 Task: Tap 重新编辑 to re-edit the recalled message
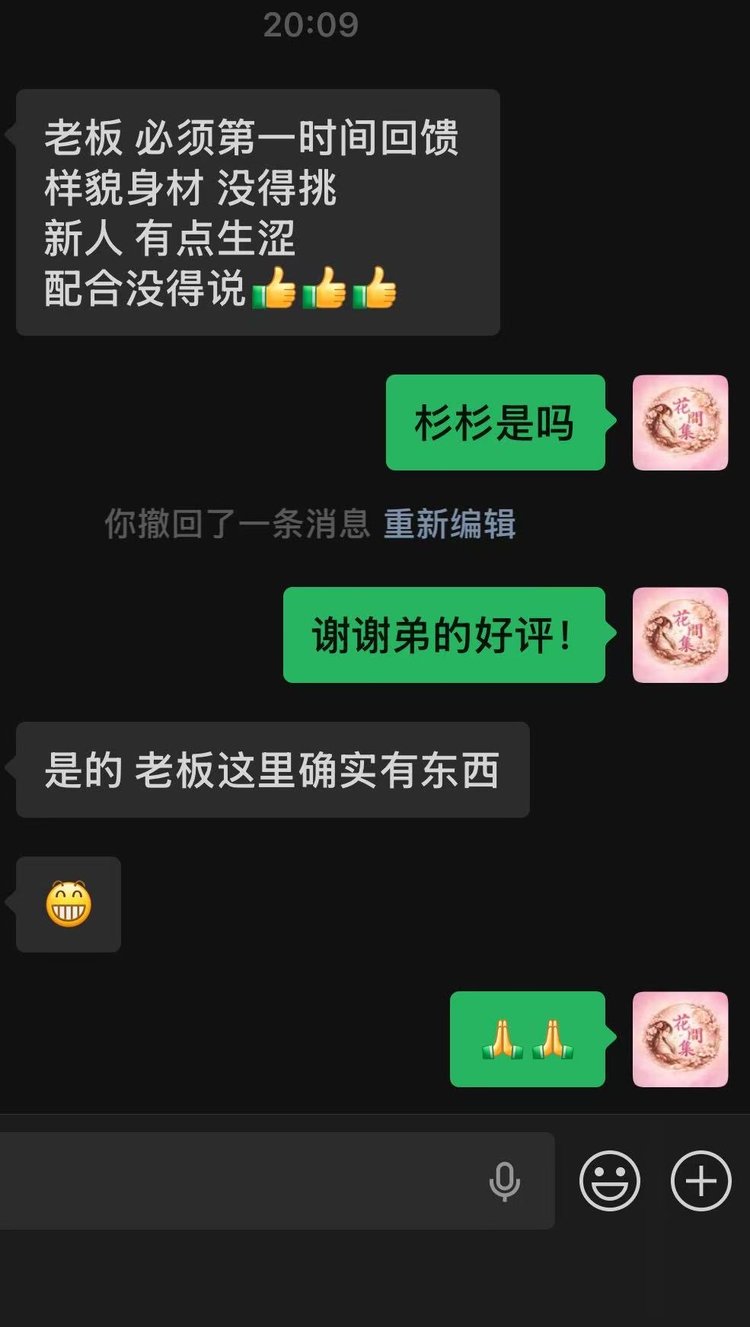click(450, 524)
